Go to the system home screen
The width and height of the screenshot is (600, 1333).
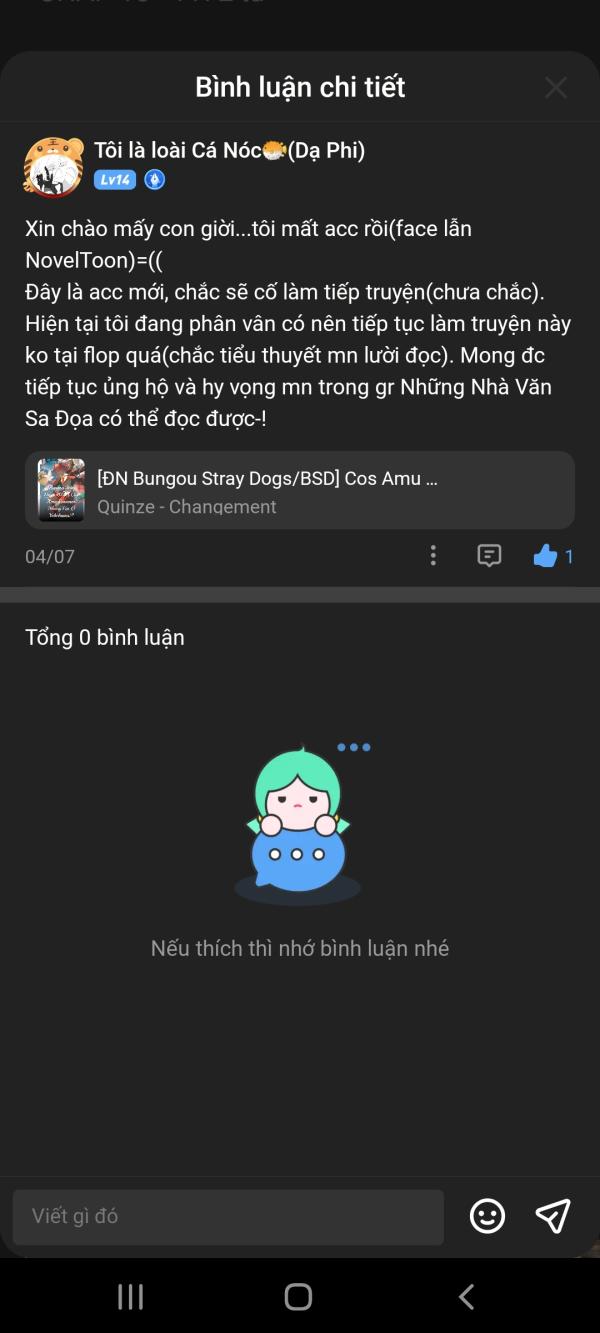click(x=298, y=1297)
